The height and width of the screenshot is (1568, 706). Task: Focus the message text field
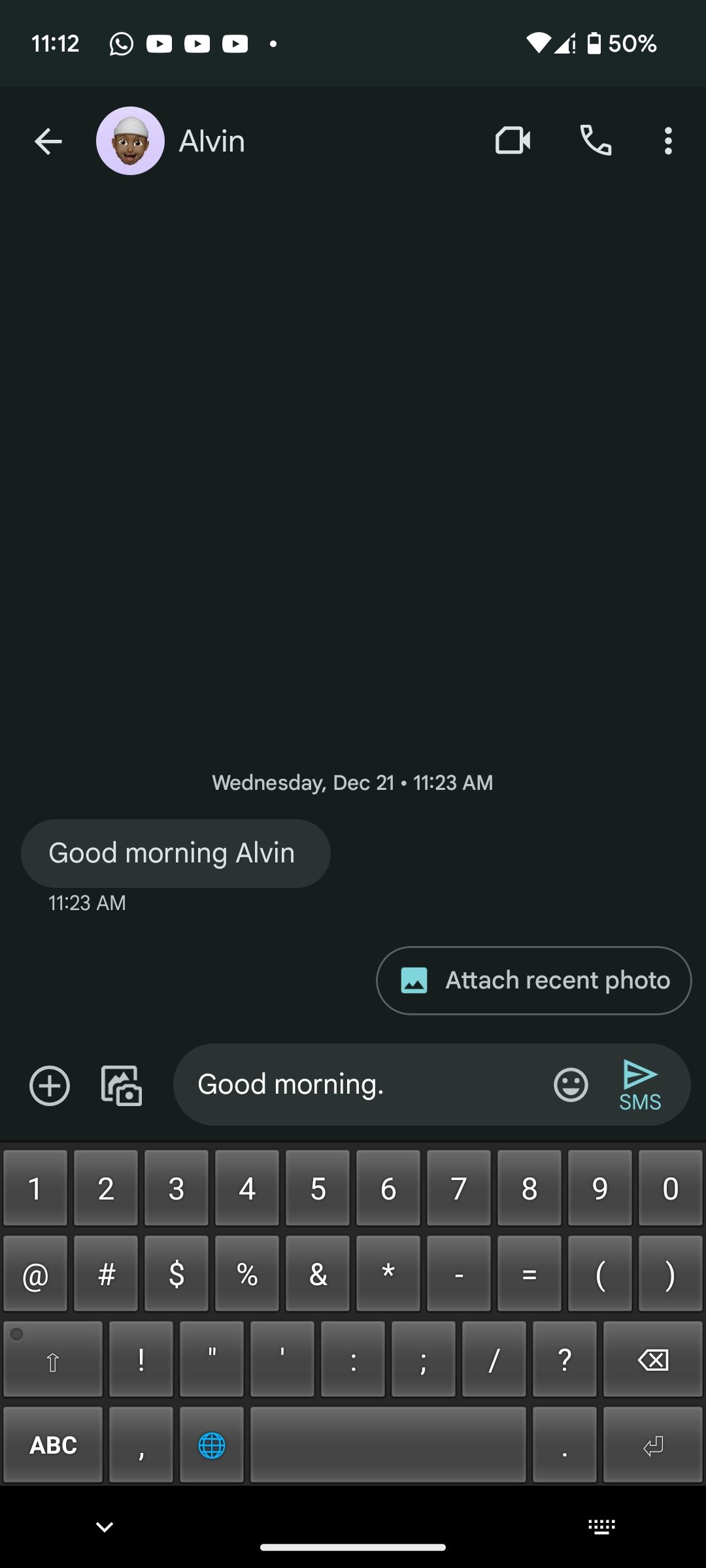[x=366, y=1085]
